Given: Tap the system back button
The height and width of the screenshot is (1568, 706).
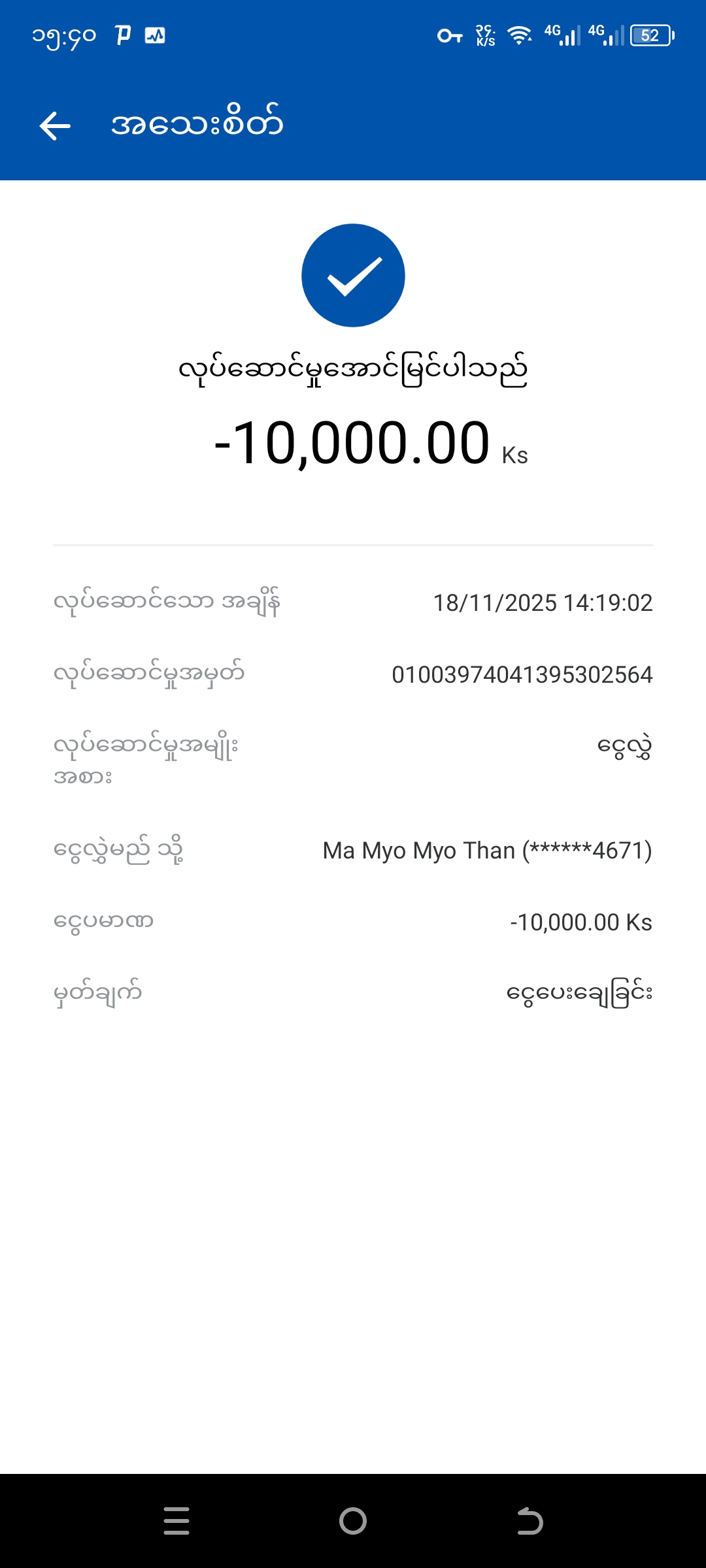Looking at the screenshot, I should tap(529, 1521).
